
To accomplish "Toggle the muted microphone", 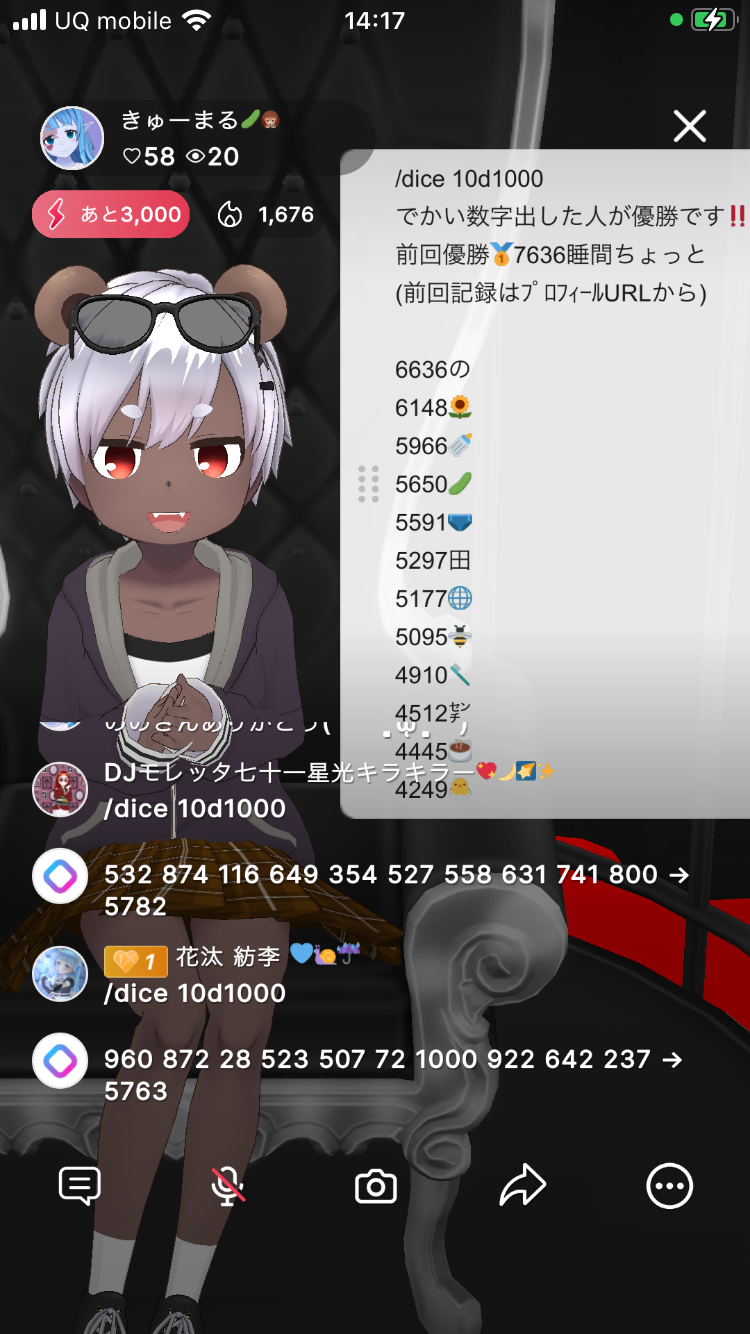I will pyautogui.click(x=228, y=1187).
